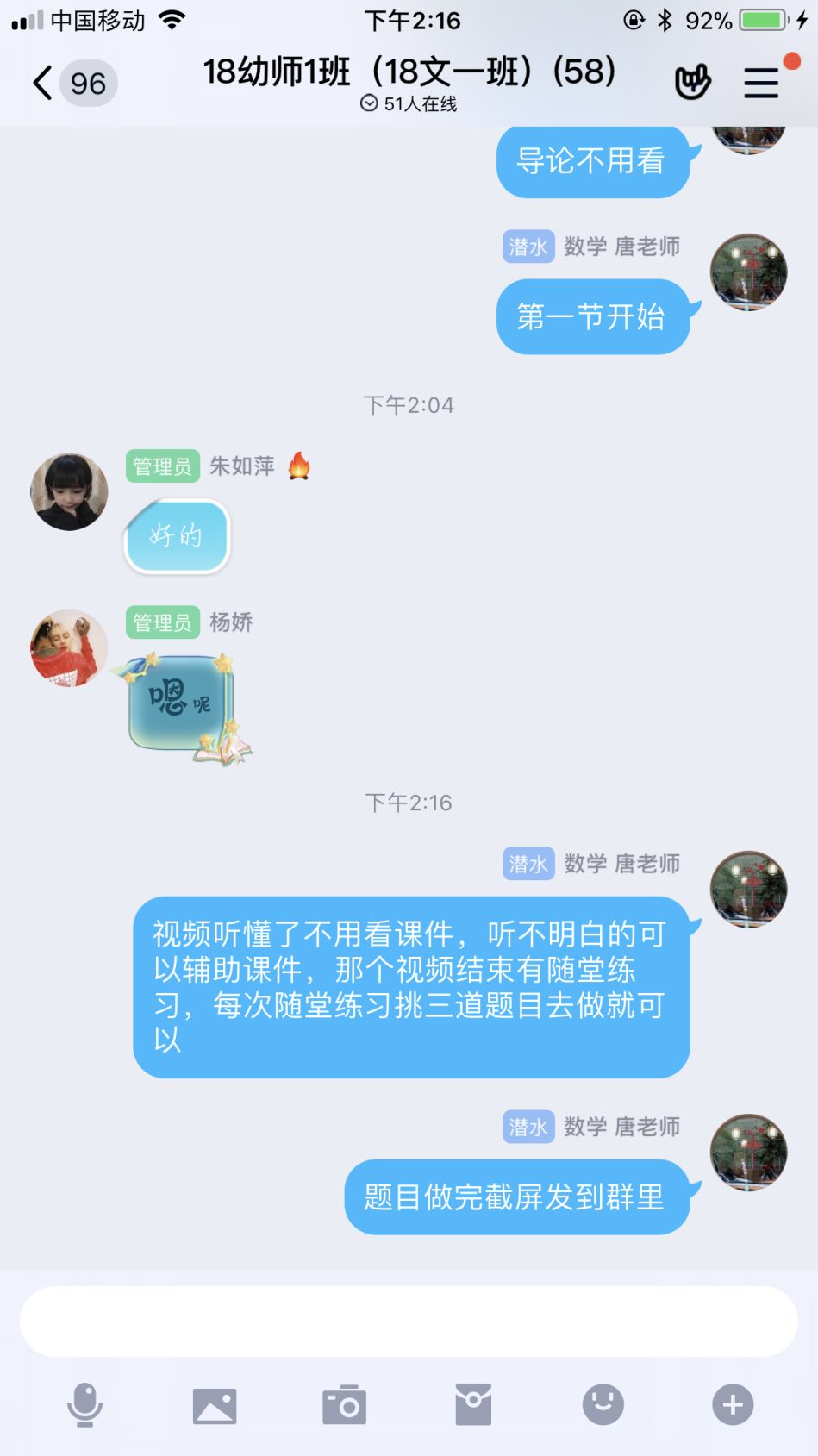Open 杨娇's profile avatar

click(69, 648)
